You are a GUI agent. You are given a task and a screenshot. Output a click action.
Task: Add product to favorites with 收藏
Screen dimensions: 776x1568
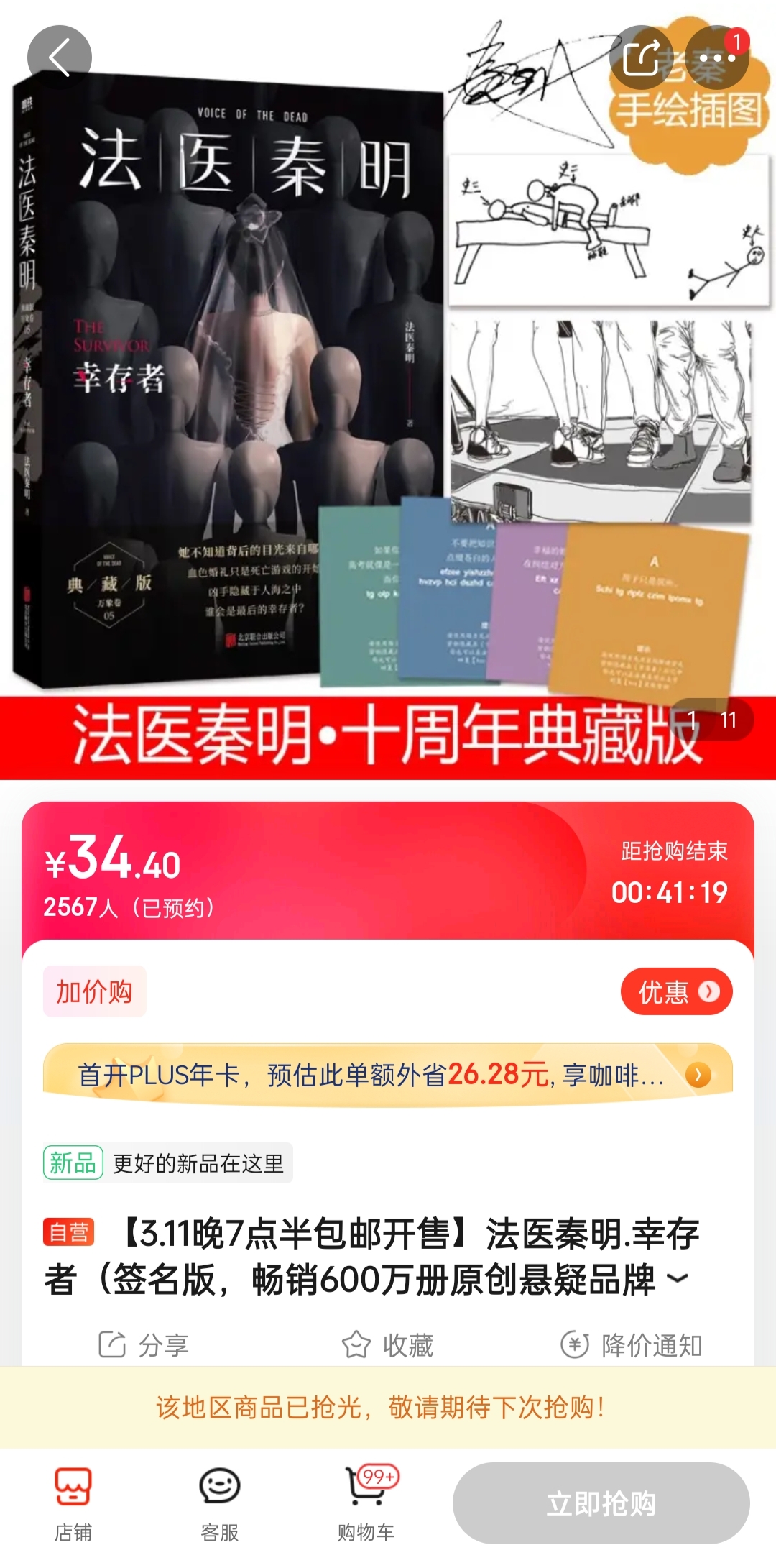(x=388, y=1344)
